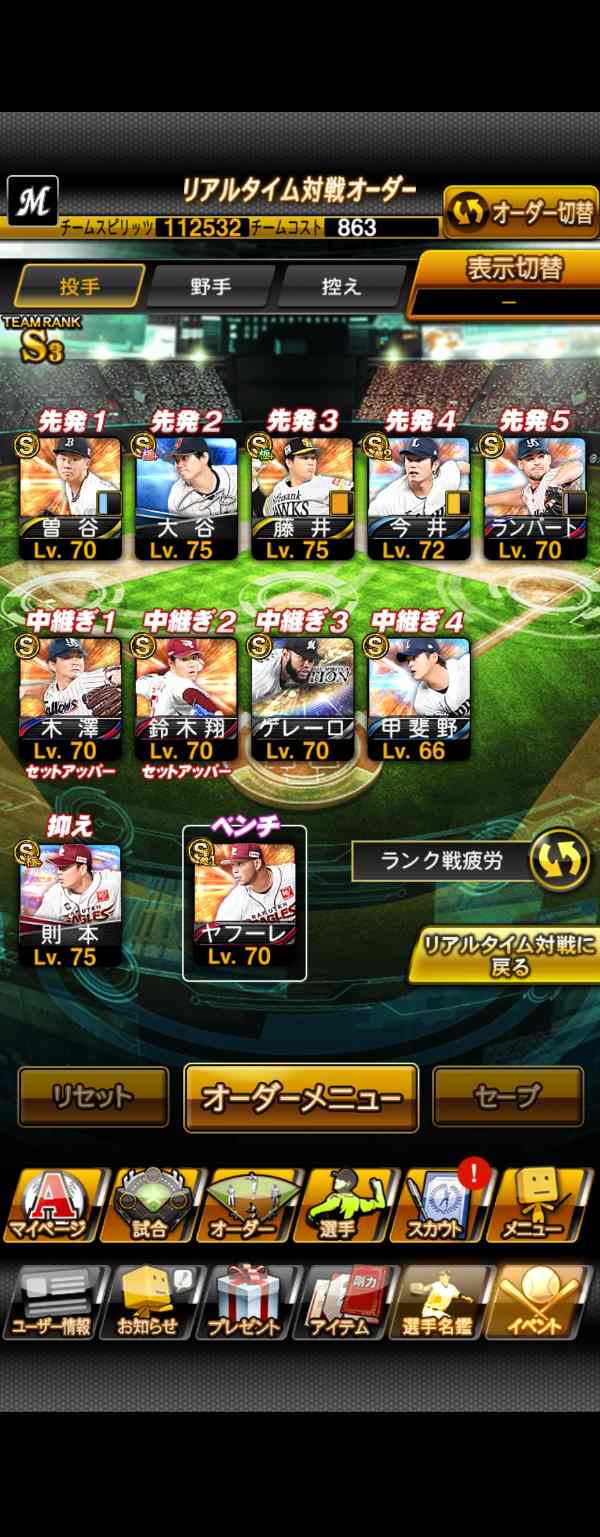Switch to the 野手 tab
The width and height of the screenshot is (600, 1537).
tap(211, 287)
